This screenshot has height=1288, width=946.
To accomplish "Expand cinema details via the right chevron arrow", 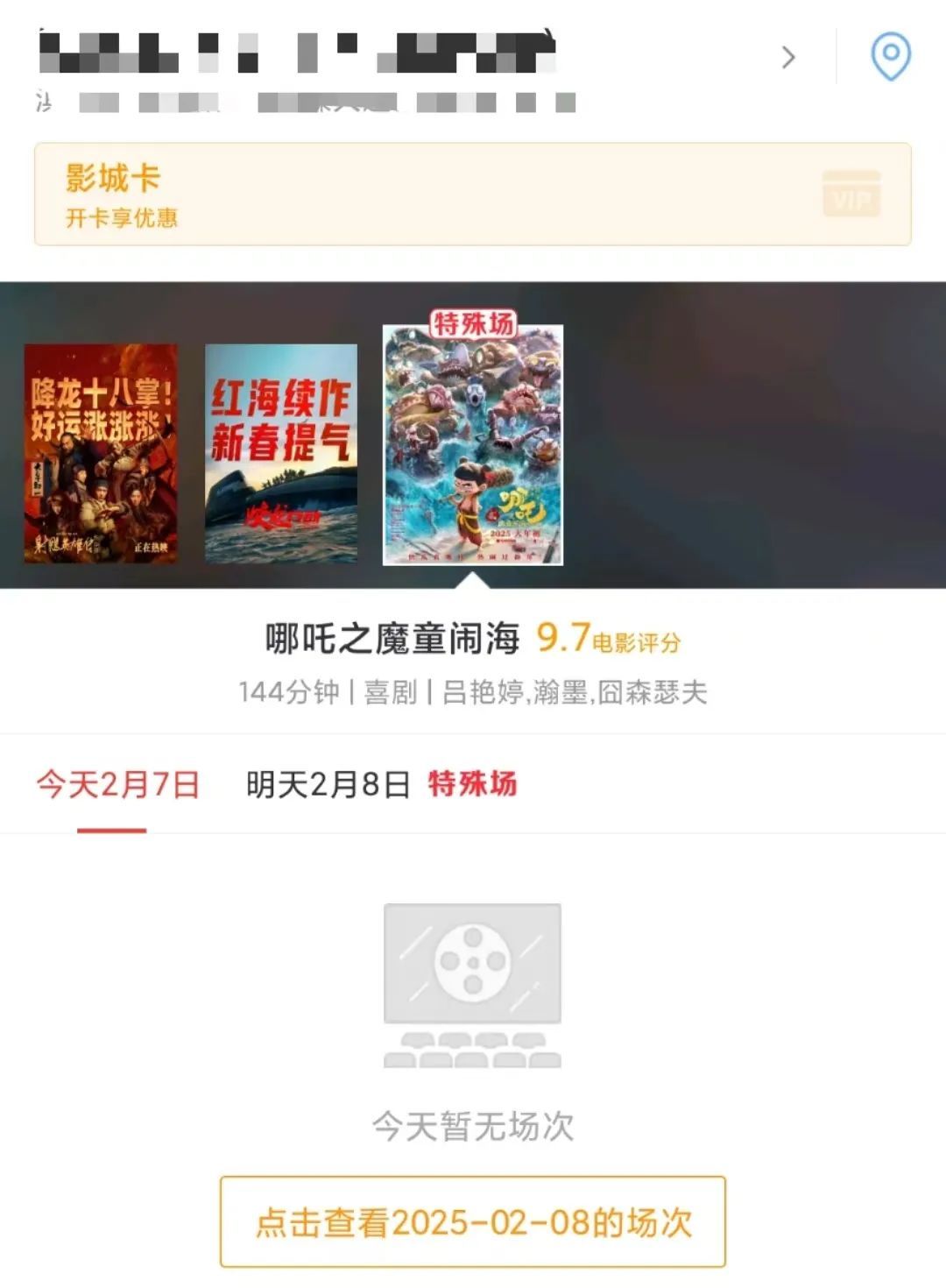I will (789, 59).
